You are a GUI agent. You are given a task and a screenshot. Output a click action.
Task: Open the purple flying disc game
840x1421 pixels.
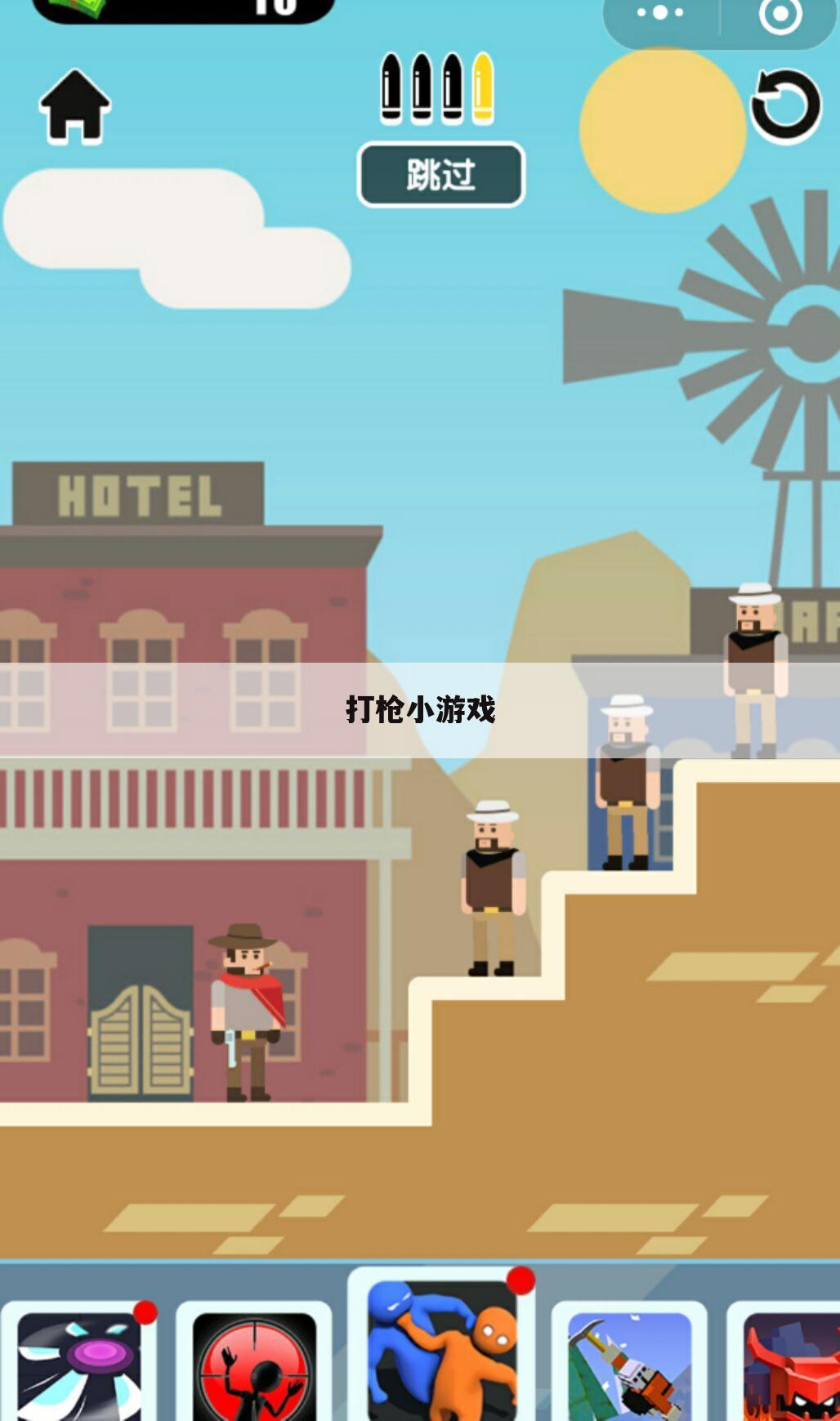(79, 1365)
